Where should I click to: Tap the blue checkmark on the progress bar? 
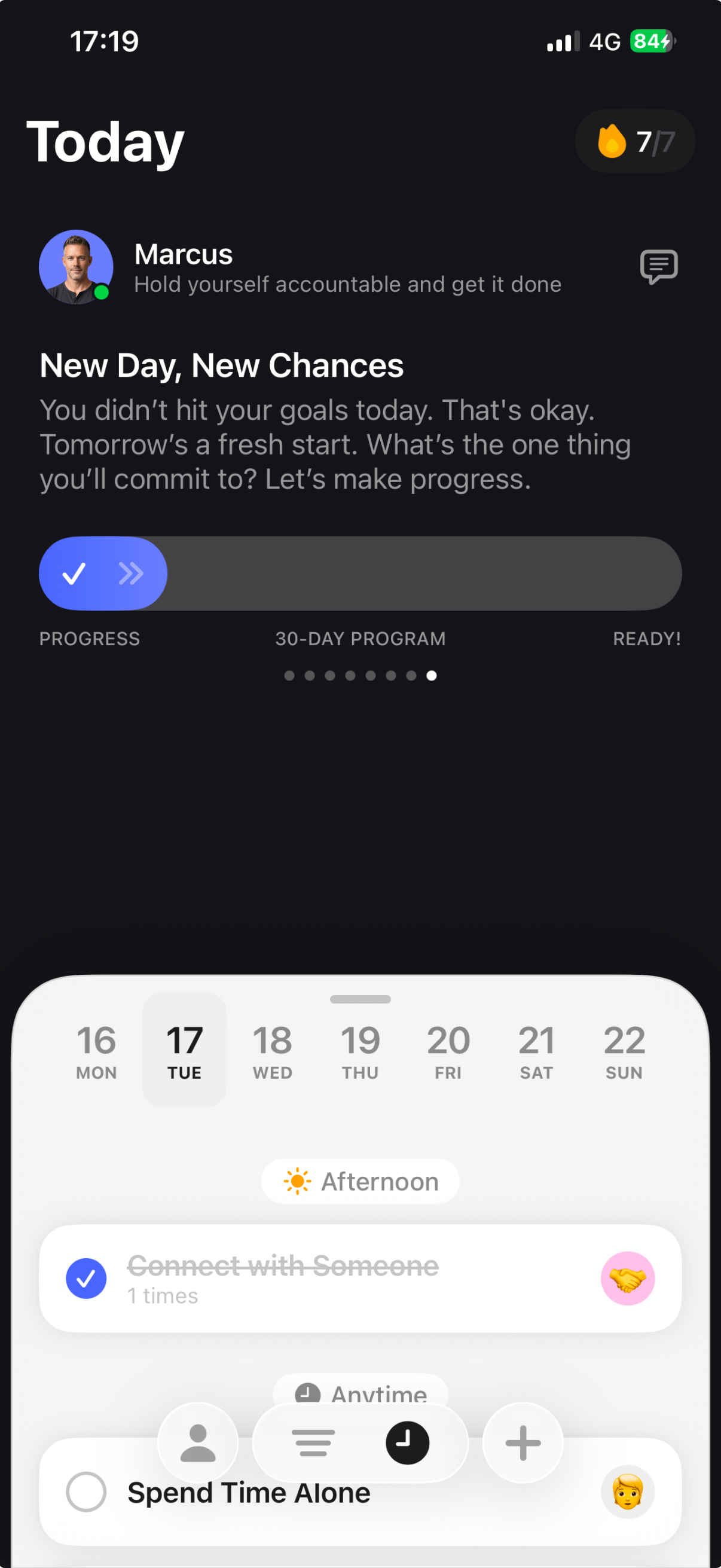click(x=74, y=573)
